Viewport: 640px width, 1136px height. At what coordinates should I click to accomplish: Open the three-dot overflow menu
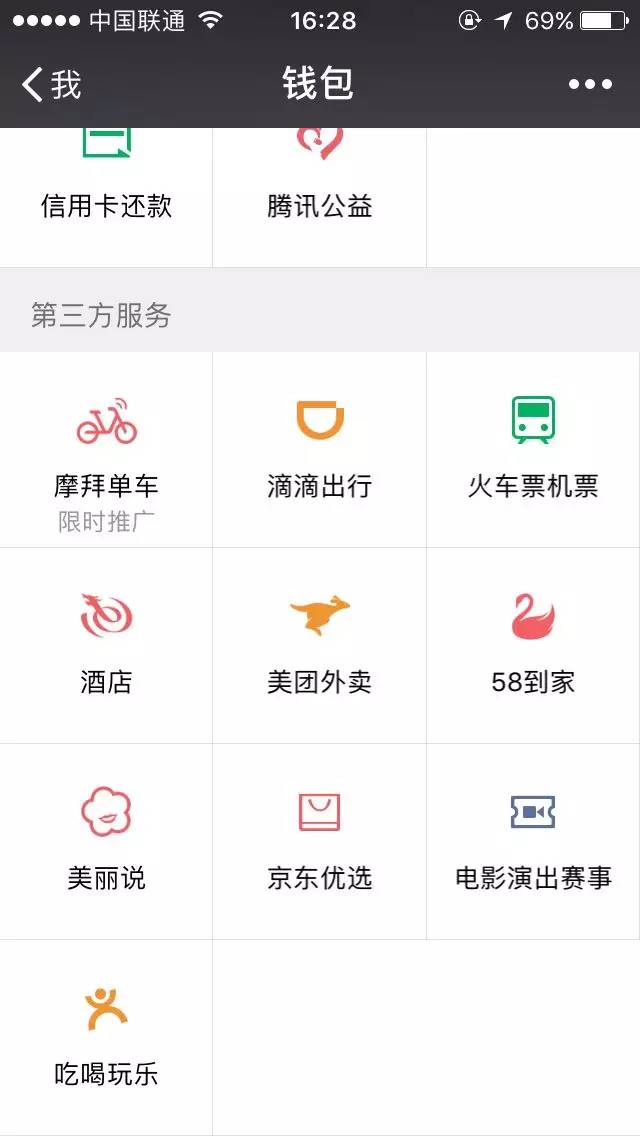[x=590, y=85]
